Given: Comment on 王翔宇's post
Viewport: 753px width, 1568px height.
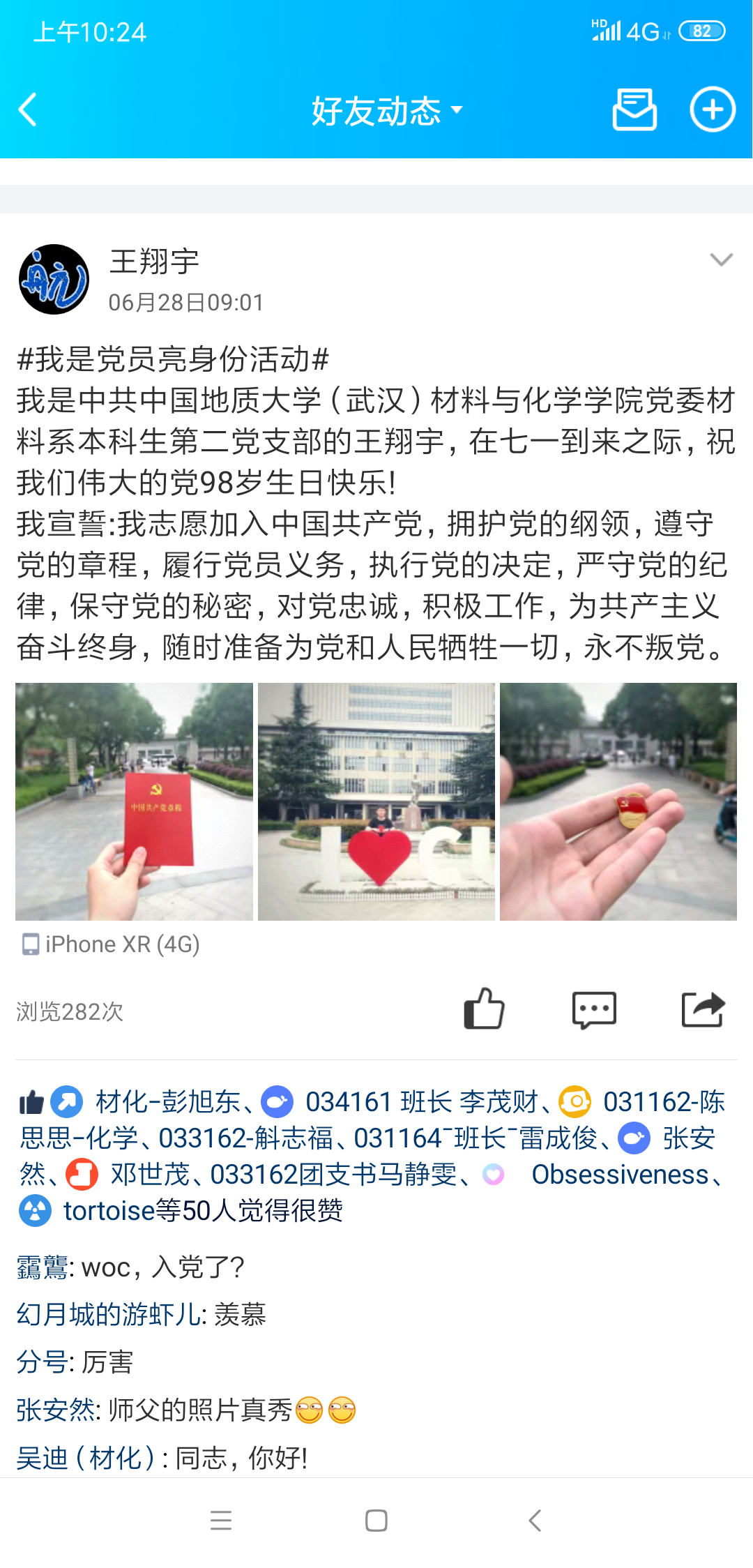Looking at the screenshot, I should [594, 1009].
